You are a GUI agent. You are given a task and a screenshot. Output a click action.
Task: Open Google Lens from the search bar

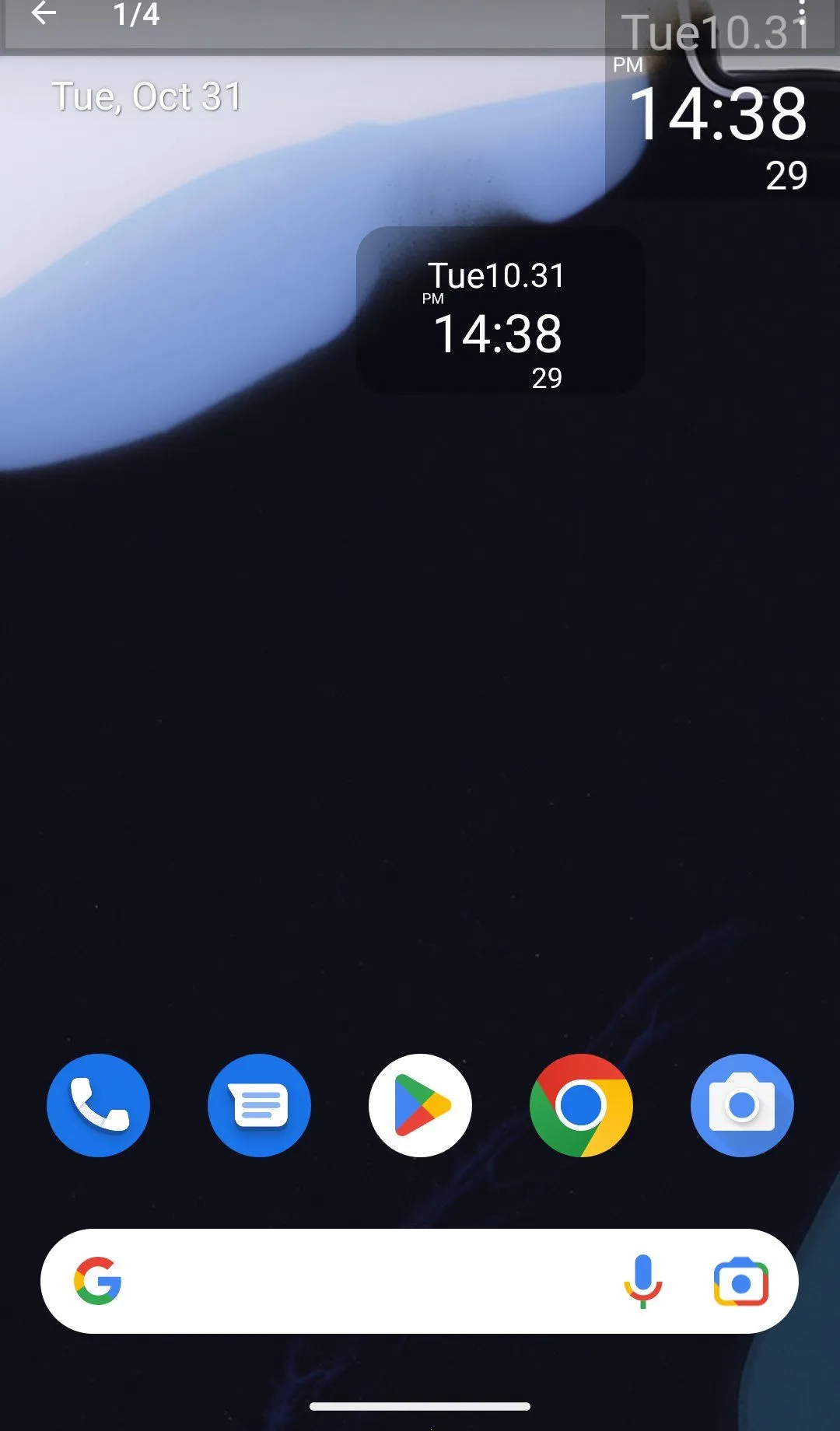pyautogui.click(x=740, y=1281)
